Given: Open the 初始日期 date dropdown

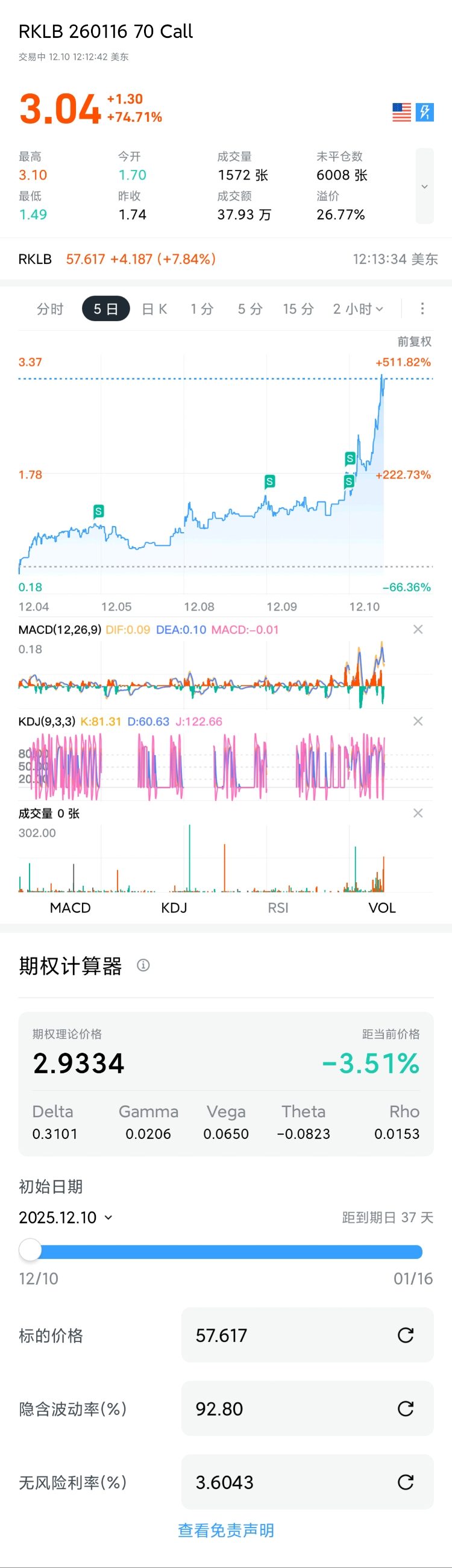Looking at the screenshot, I should (x=66, y=1217).
